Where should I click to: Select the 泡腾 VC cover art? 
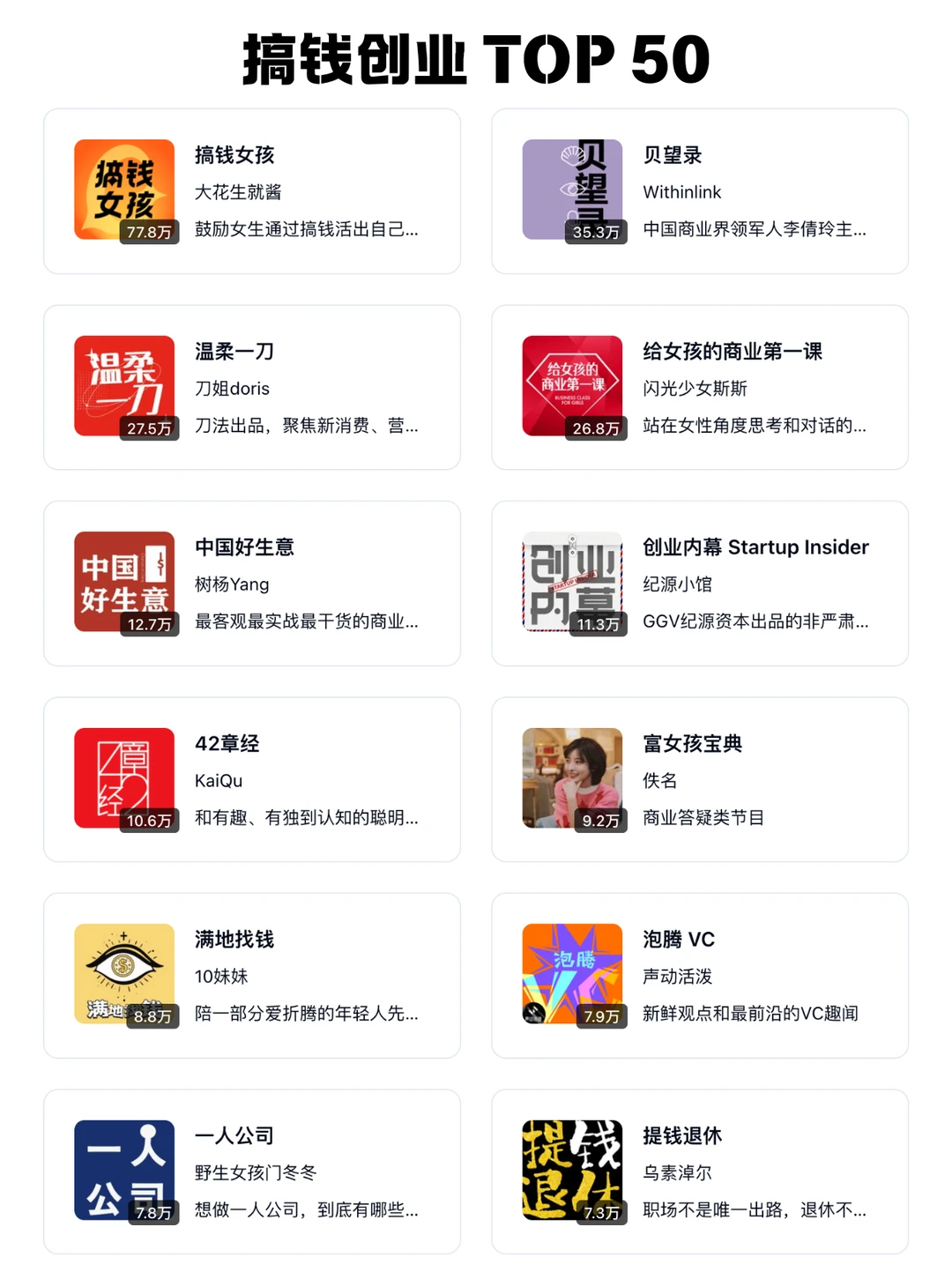572,973
